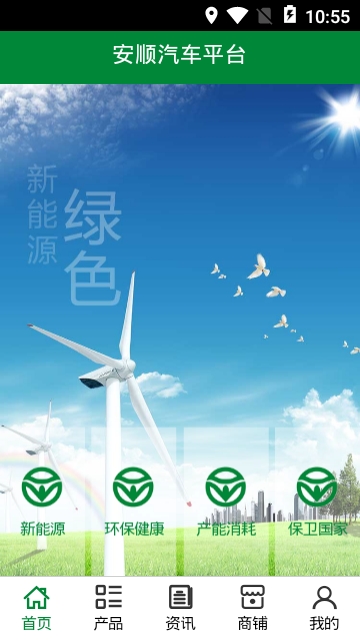The image size is (360, 640).
Task: Open the 我的 profile tab
Action: point(324,608)
